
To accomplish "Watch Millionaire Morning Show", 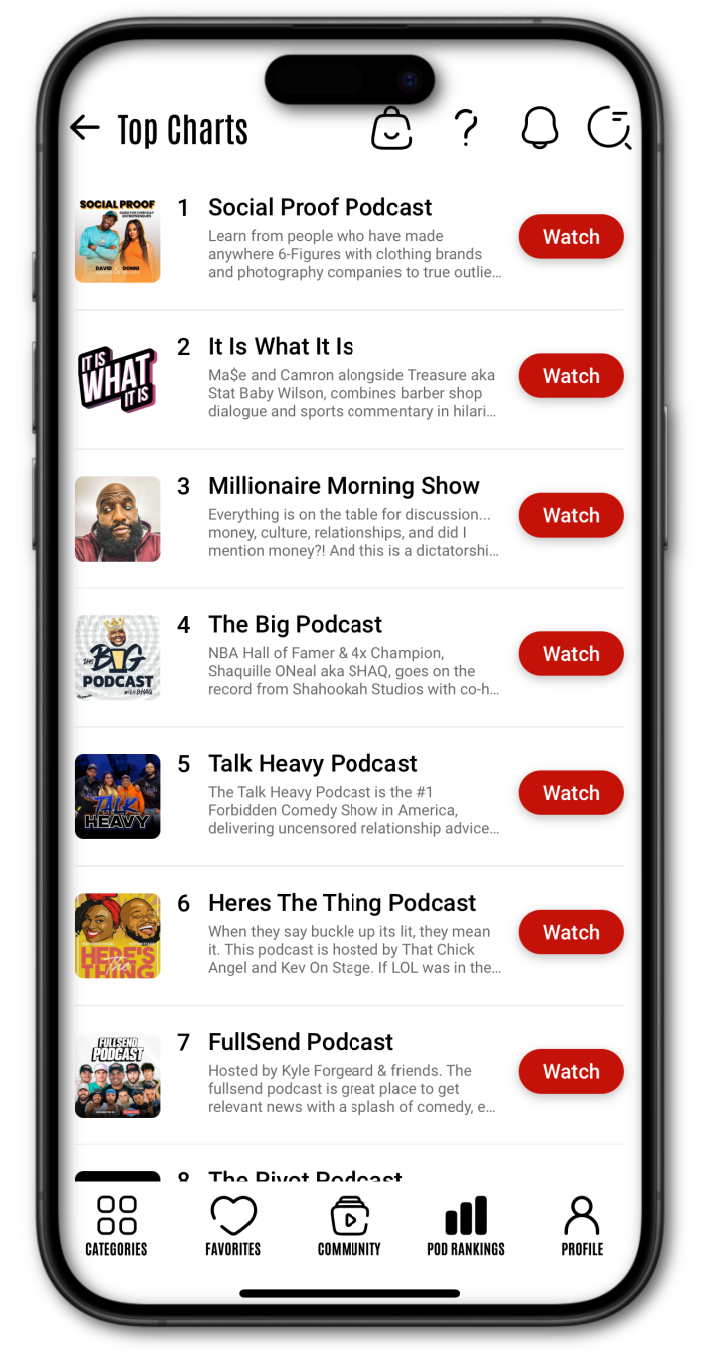I will (570, 515).
